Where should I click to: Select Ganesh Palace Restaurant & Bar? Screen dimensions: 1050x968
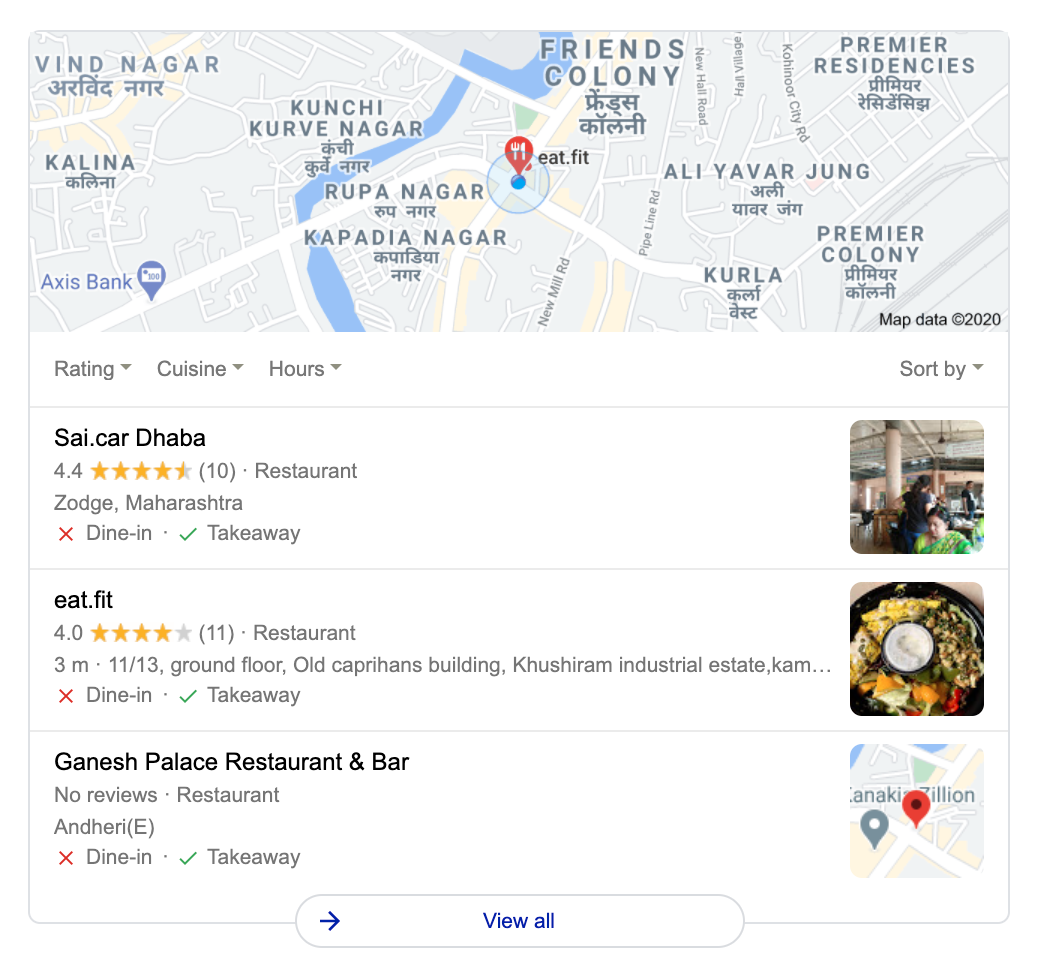click(232, 762)
